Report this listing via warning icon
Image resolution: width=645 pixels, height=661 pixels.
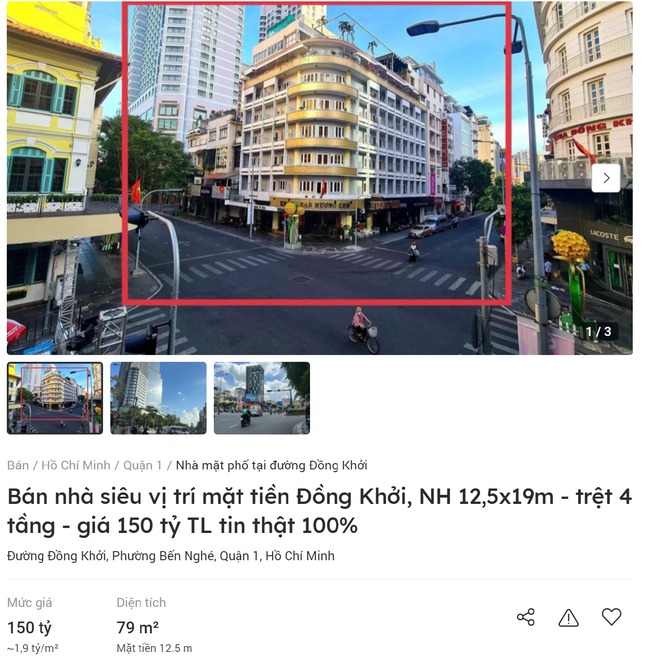[x=569, y=617]
